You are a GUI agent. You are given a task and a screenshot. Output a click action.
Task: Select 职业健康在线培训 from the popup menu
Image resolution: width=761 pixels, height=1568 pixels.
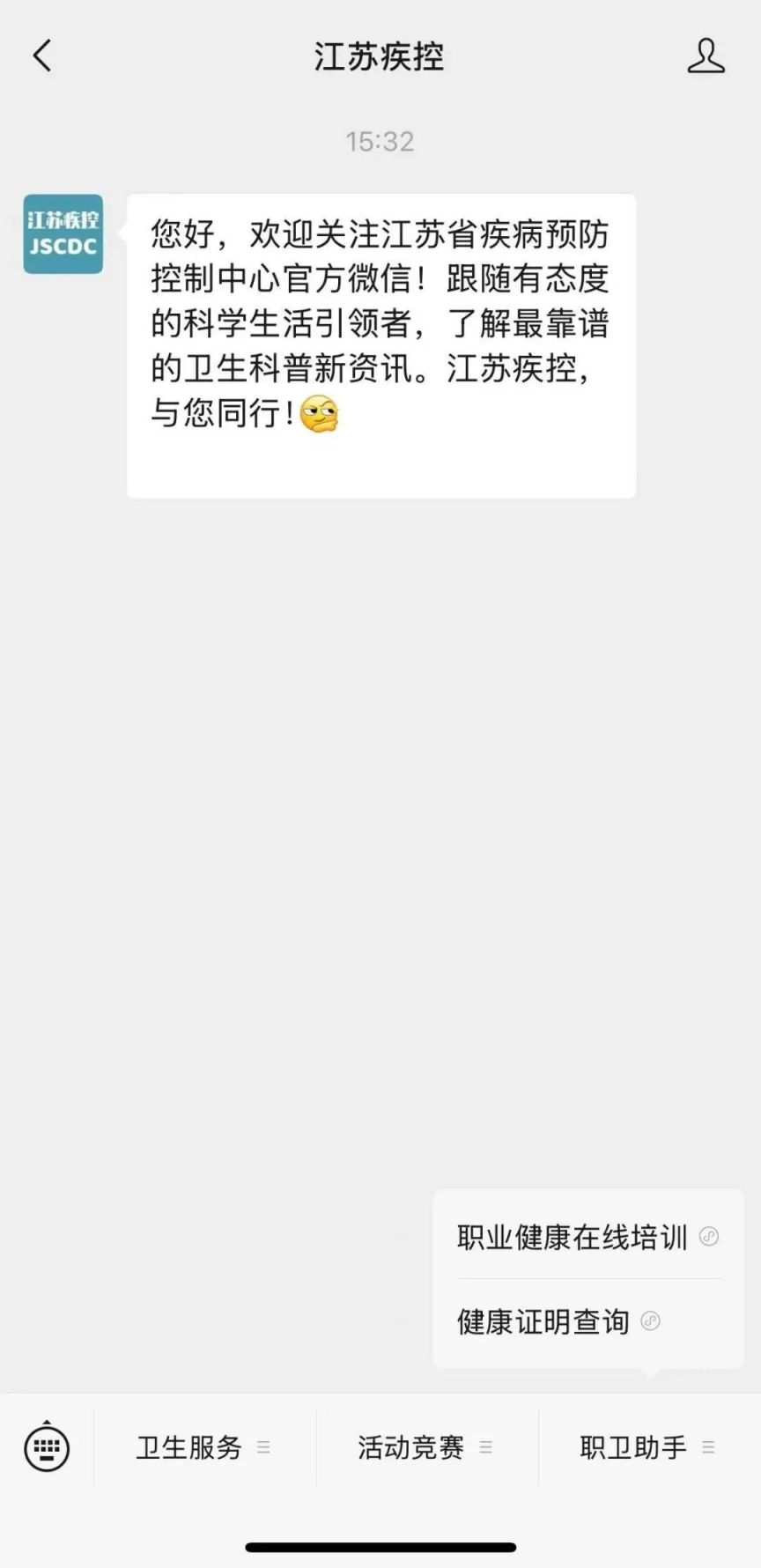point(571,1238)
